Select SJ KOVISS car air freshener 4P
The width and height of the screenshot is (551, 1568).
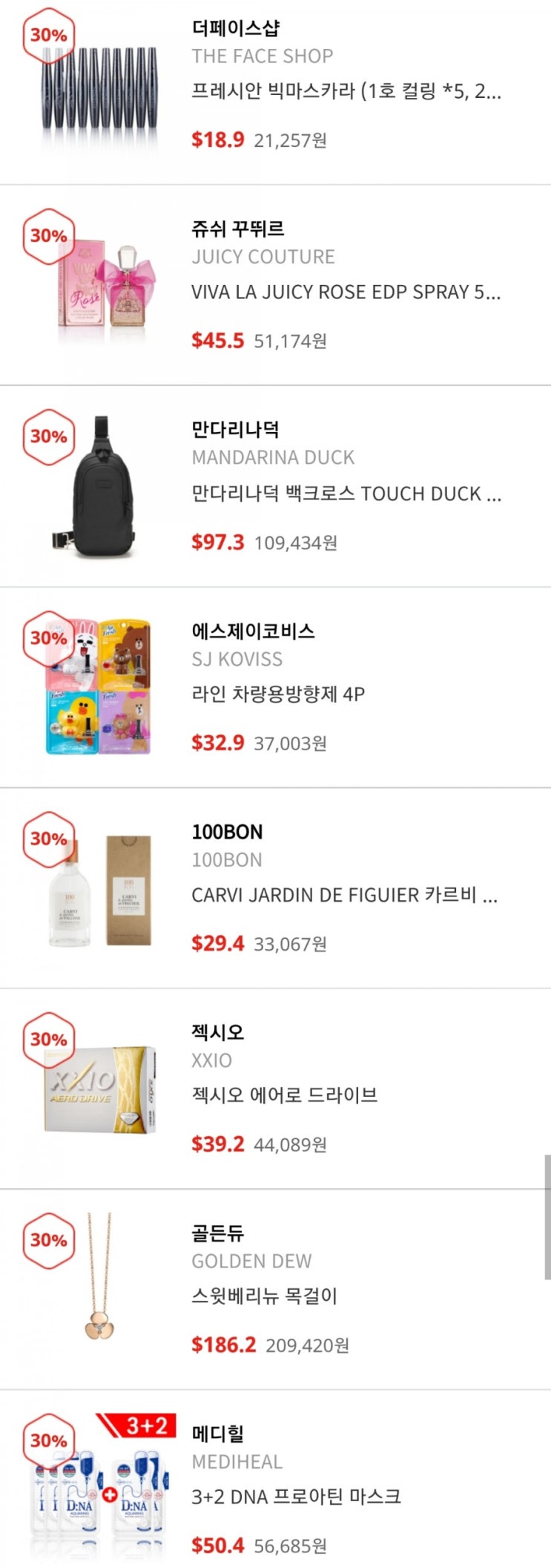(278, 694)
